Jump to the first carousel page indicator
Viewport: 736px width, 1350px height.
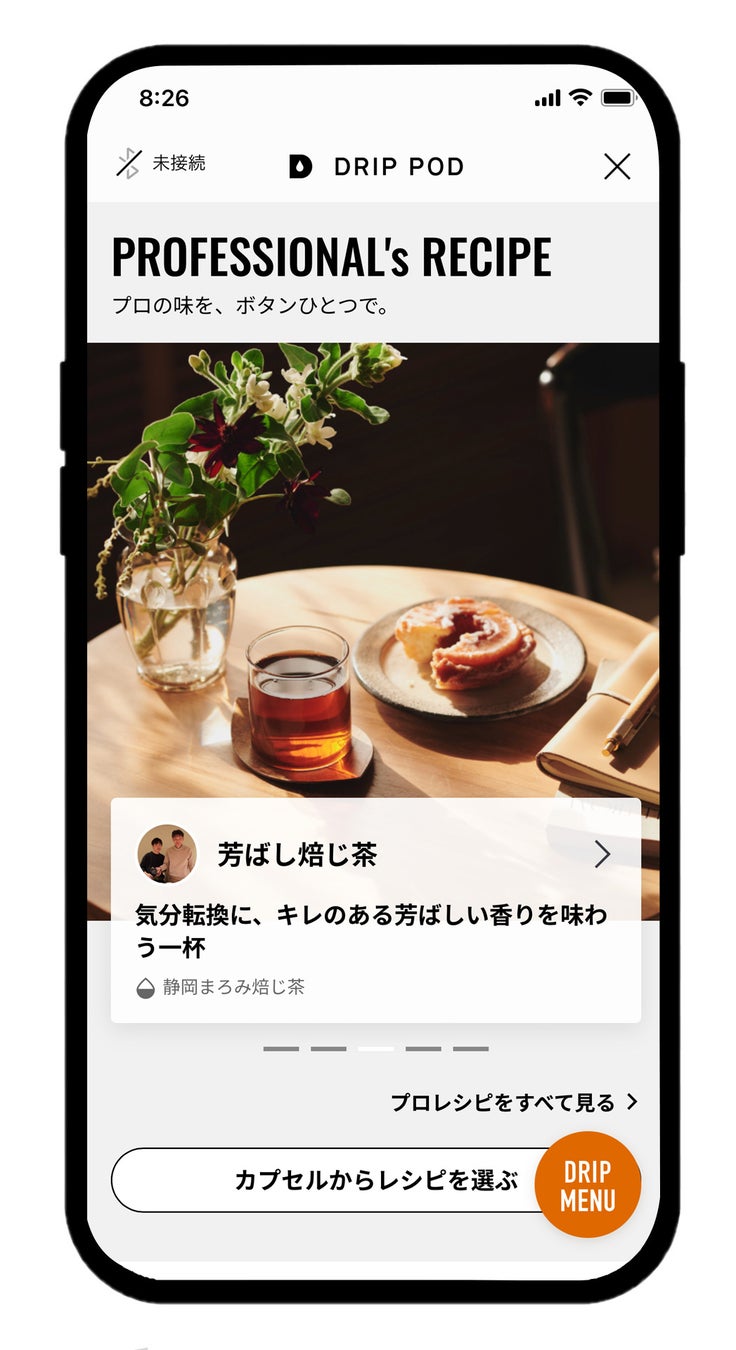click(281, 1049)
